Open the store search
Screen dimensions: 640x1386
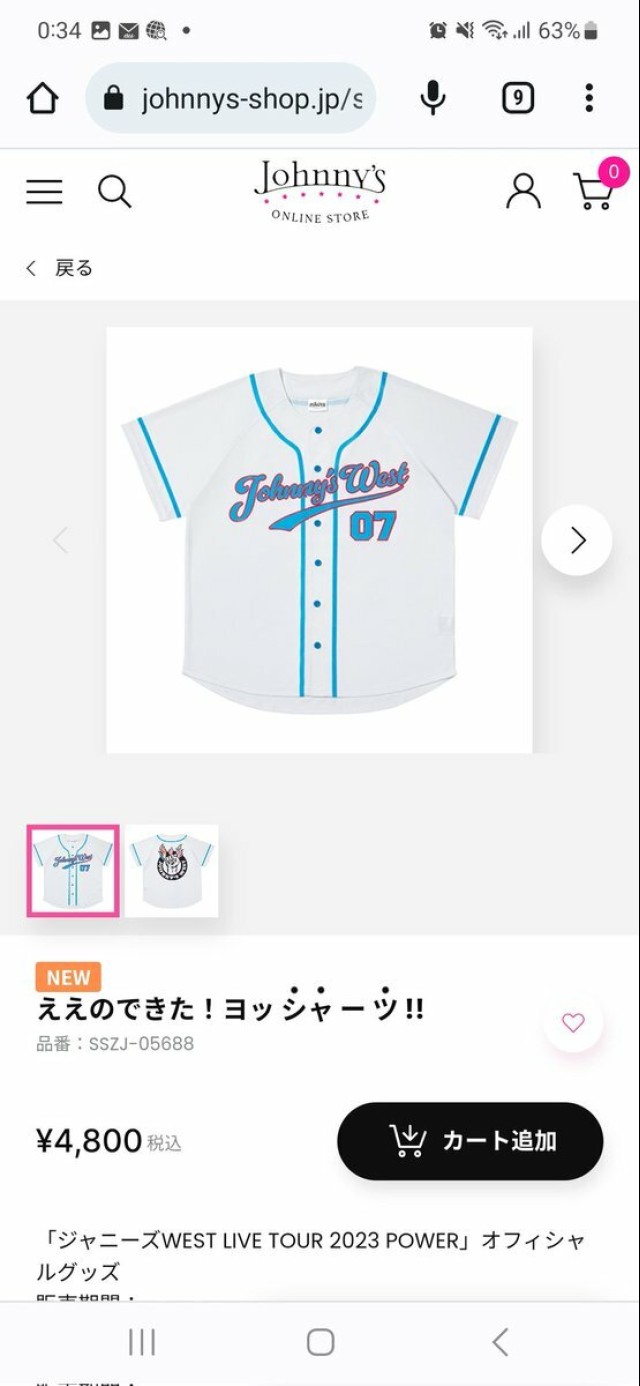(114, 191)
